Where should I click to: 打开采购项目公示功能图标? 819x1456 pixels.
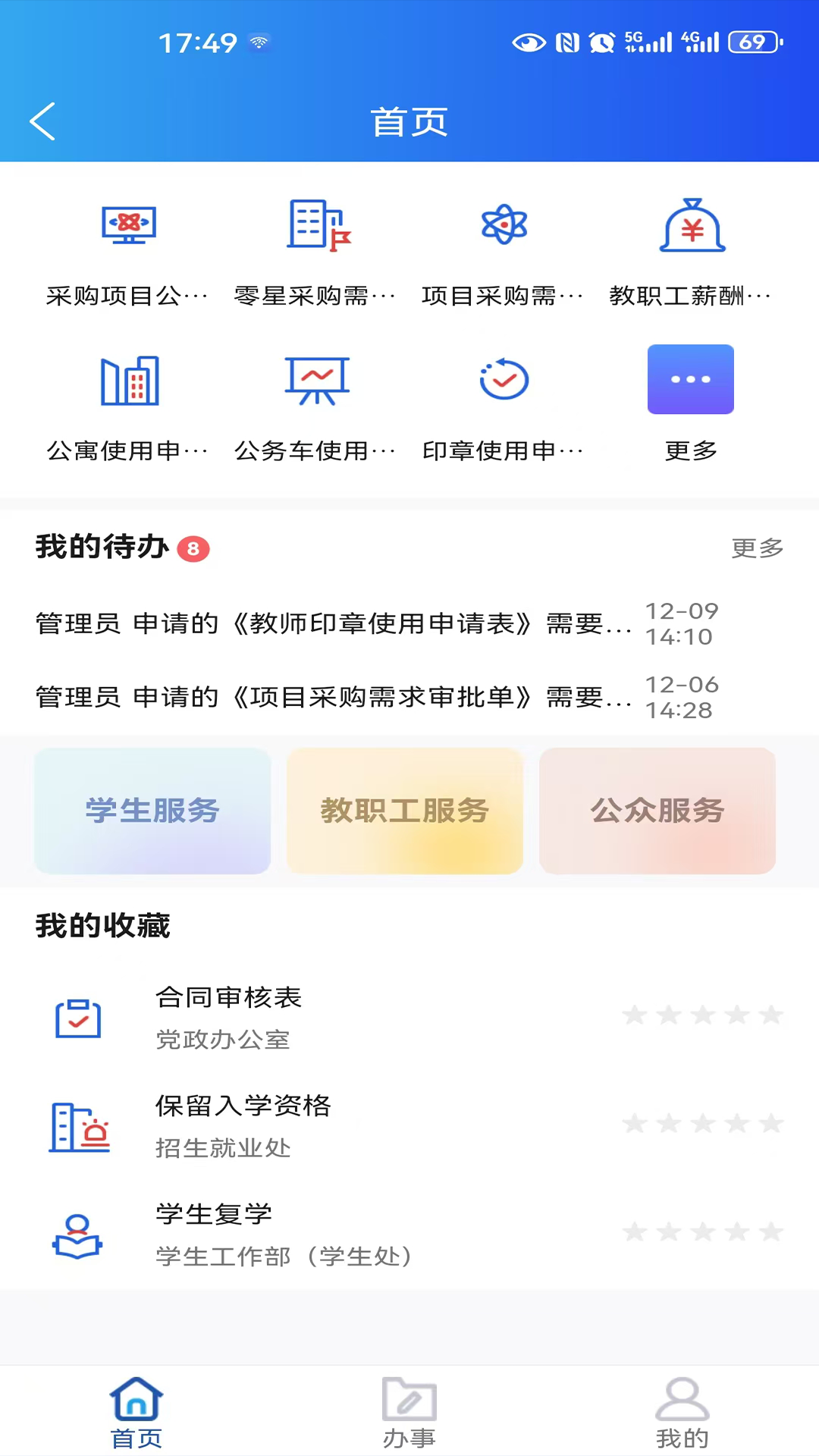coord(129,225)
